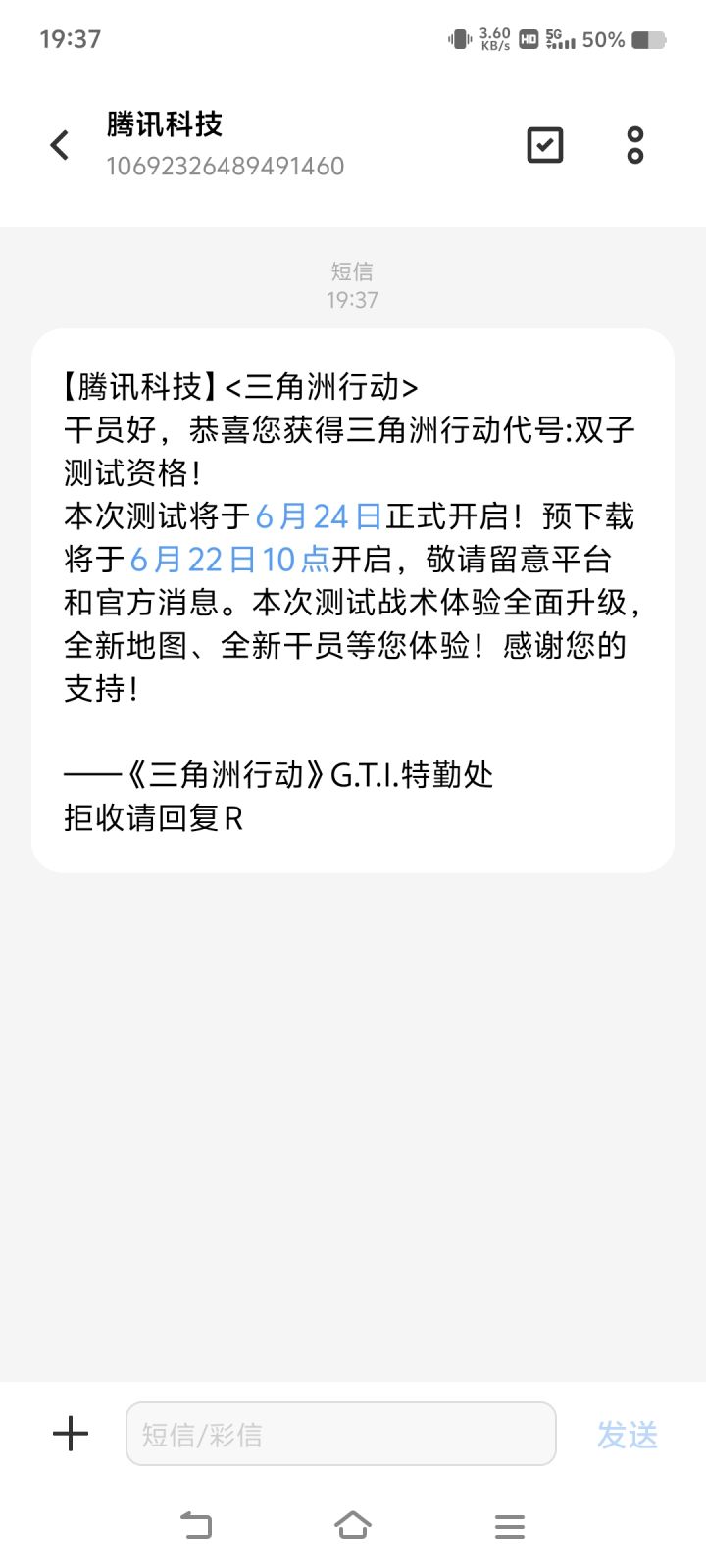This screenshot has height=1568, width=706.
Task: Tap the sender number 10692326489491460
Action: 225,167
